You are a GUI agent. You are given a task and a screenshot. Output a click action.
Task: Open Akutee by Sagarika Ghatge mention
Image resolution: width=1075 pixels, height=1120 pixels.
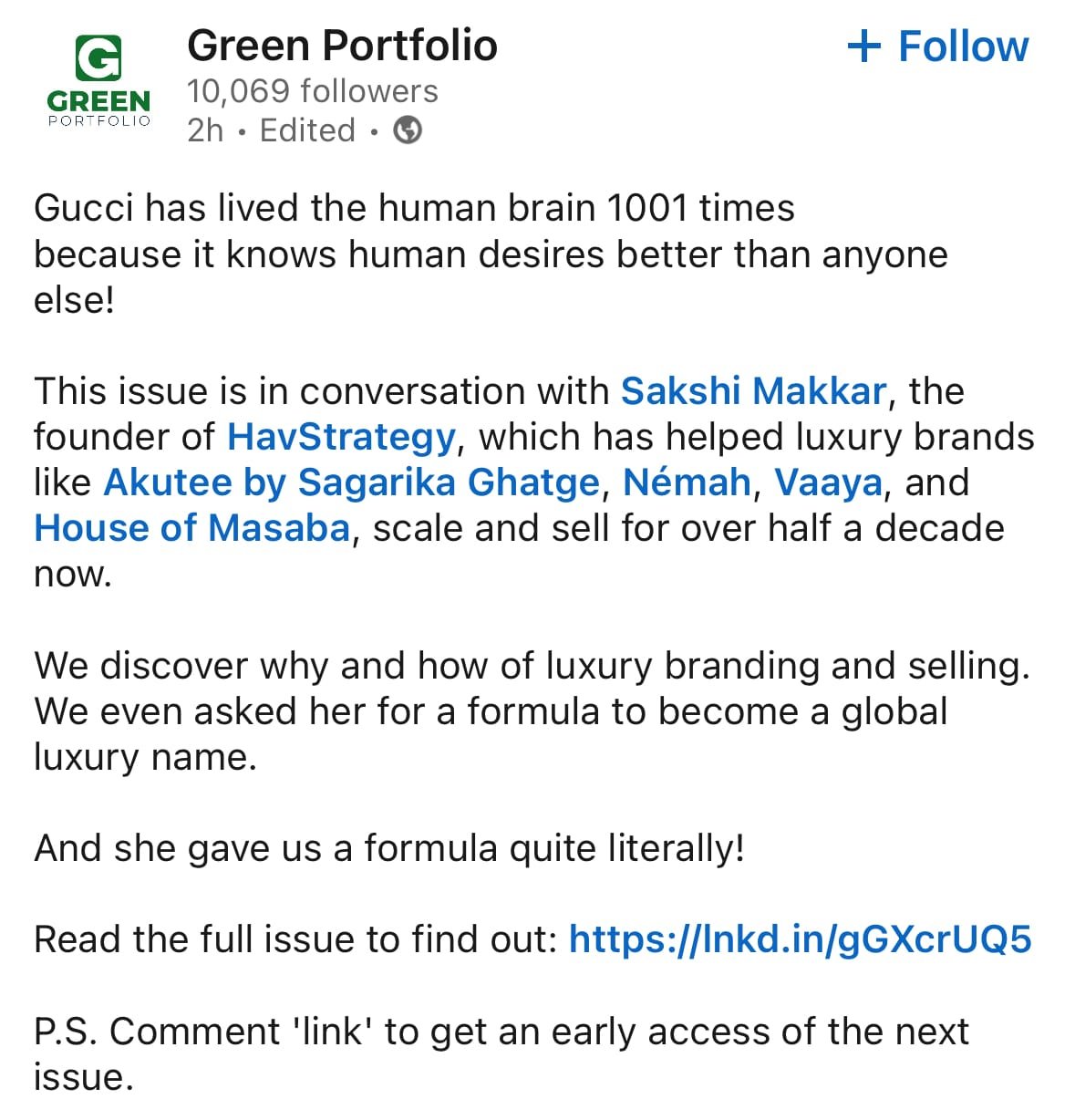351,482
